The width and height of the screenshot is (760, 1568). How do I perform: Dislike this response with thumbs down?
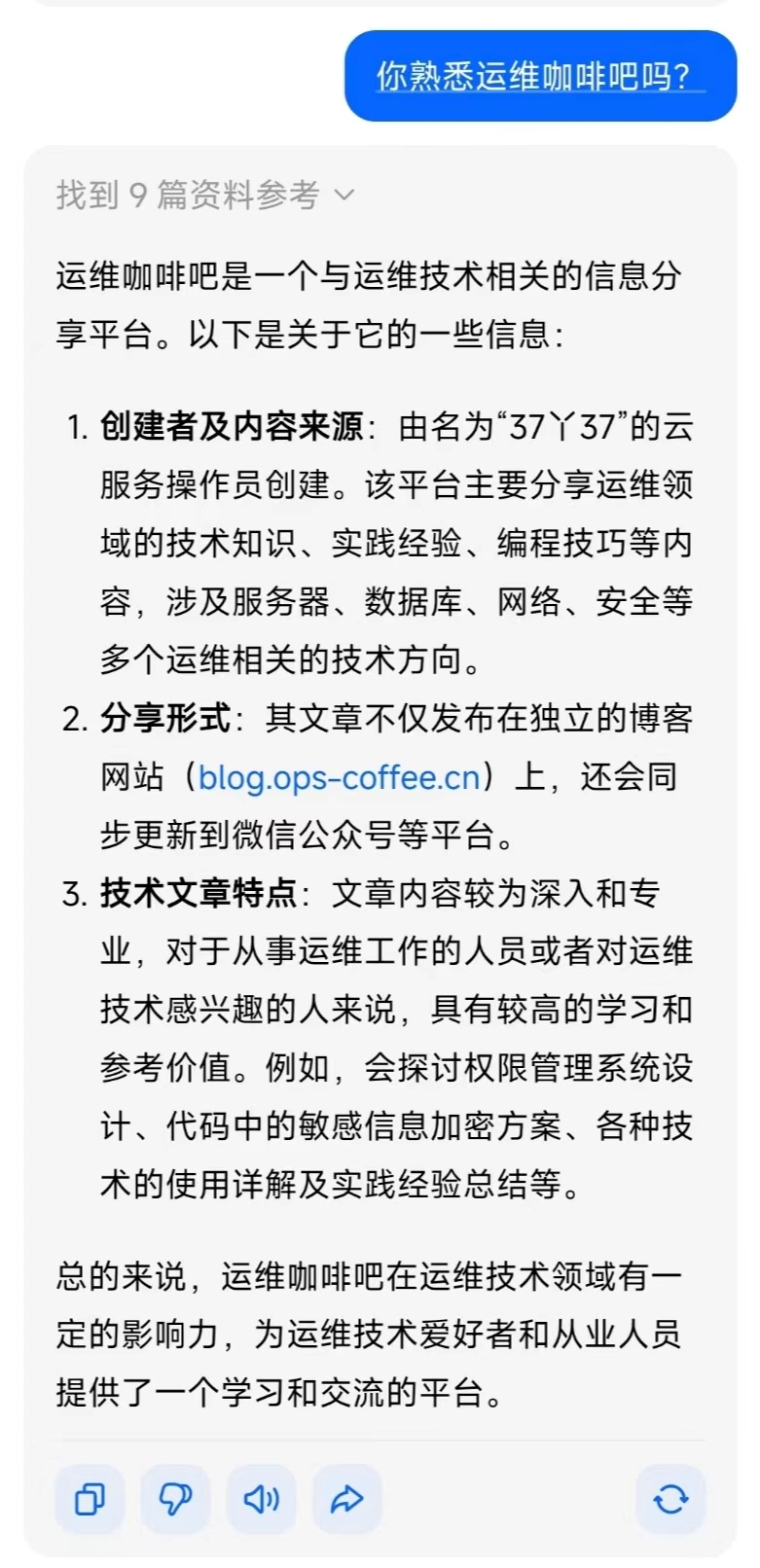pyautogui.click(x=175, y=1499)
